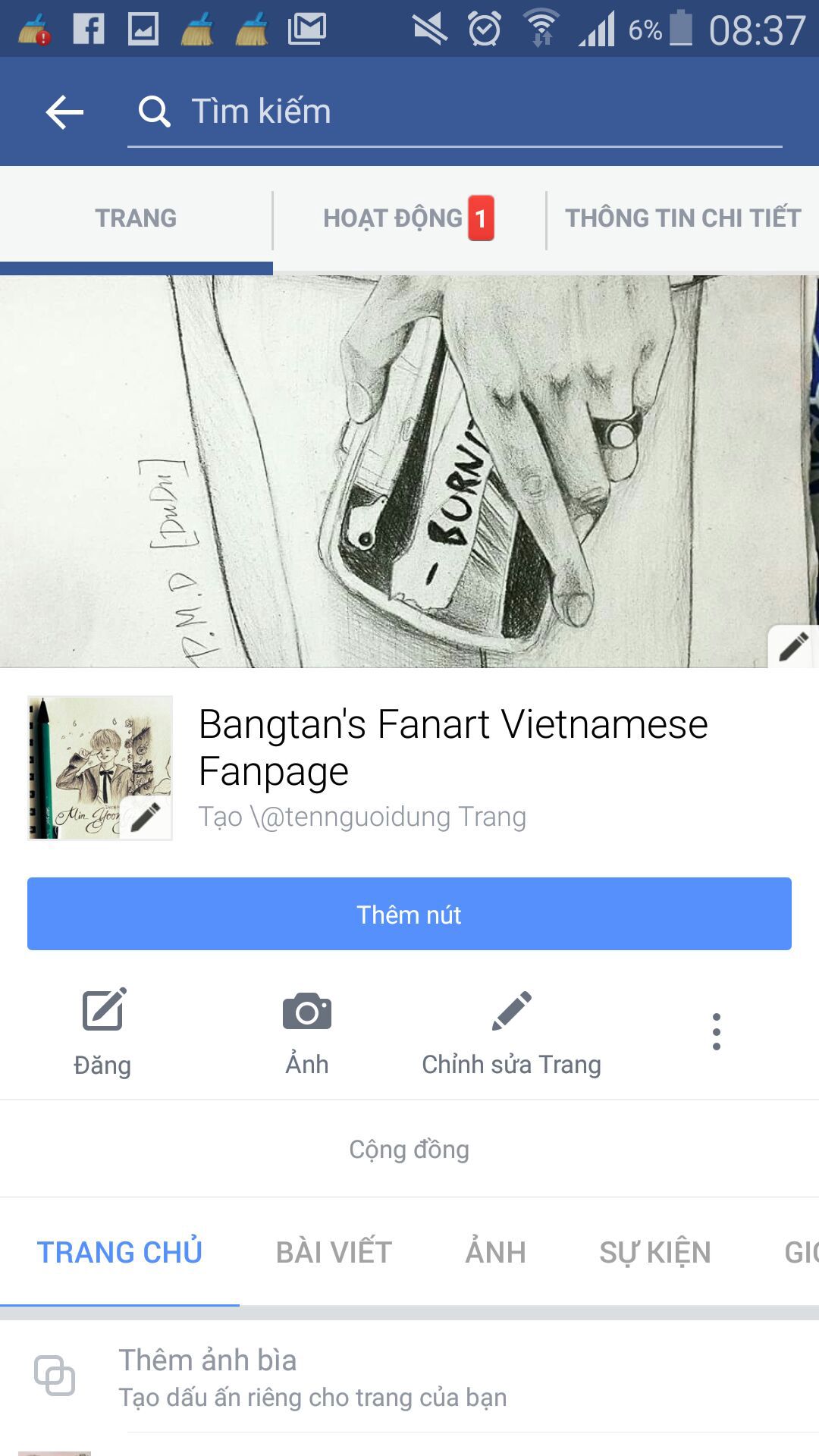Open the Sự kiện tab
Viewport: 819px width, 1456px height.
coord(654,1252)
